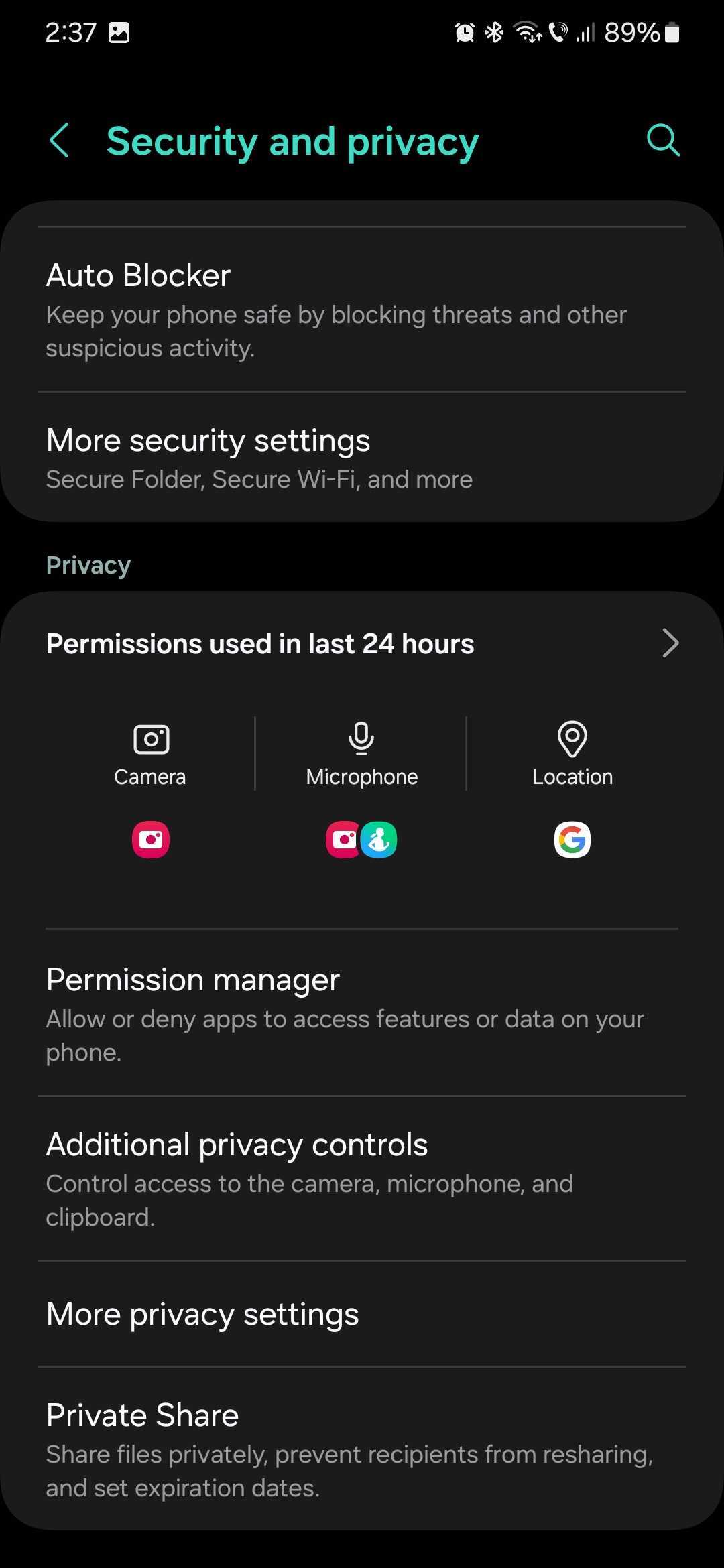Select the Camera permission icon

point(150,740)
